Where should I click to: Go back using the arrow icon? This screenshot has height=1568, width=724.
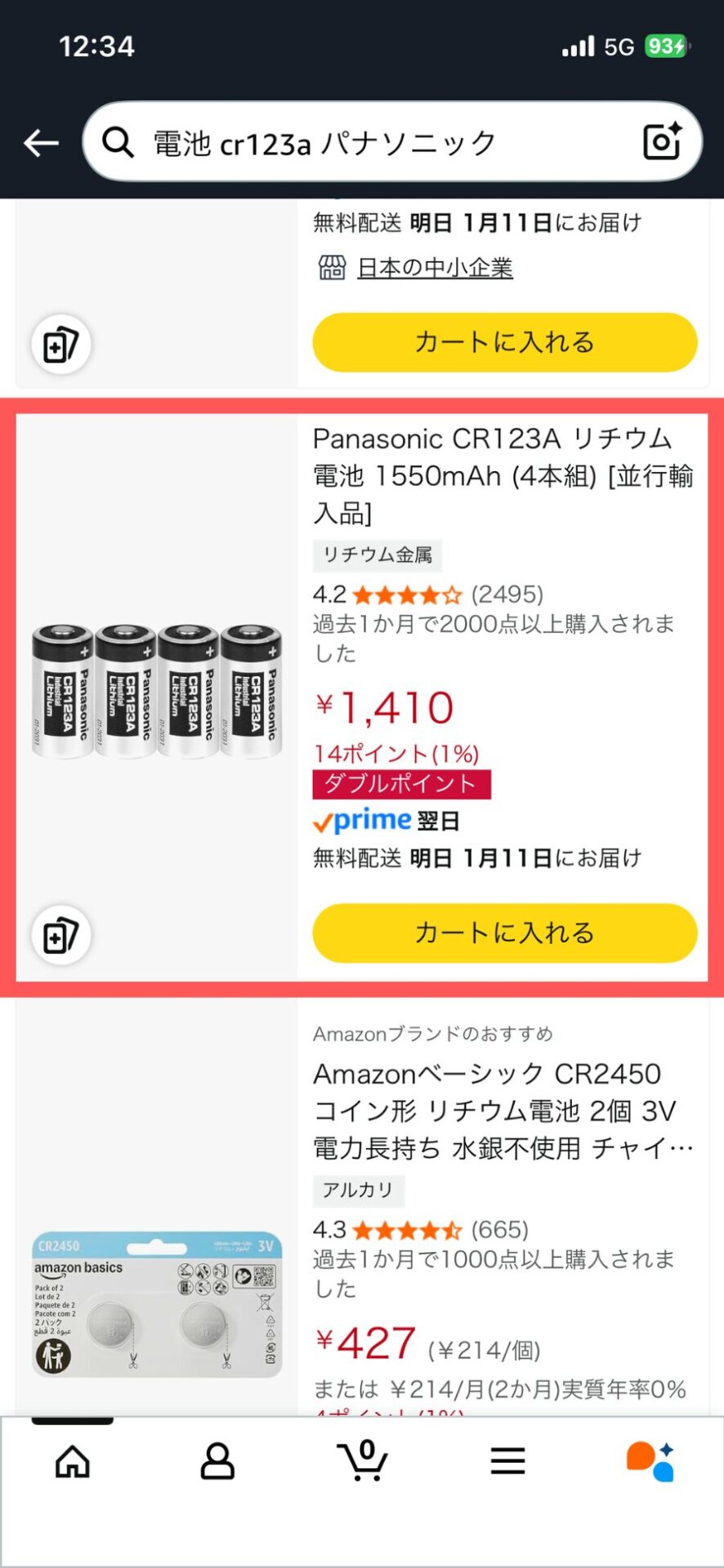pyautogui.click(x=41, y=143)
